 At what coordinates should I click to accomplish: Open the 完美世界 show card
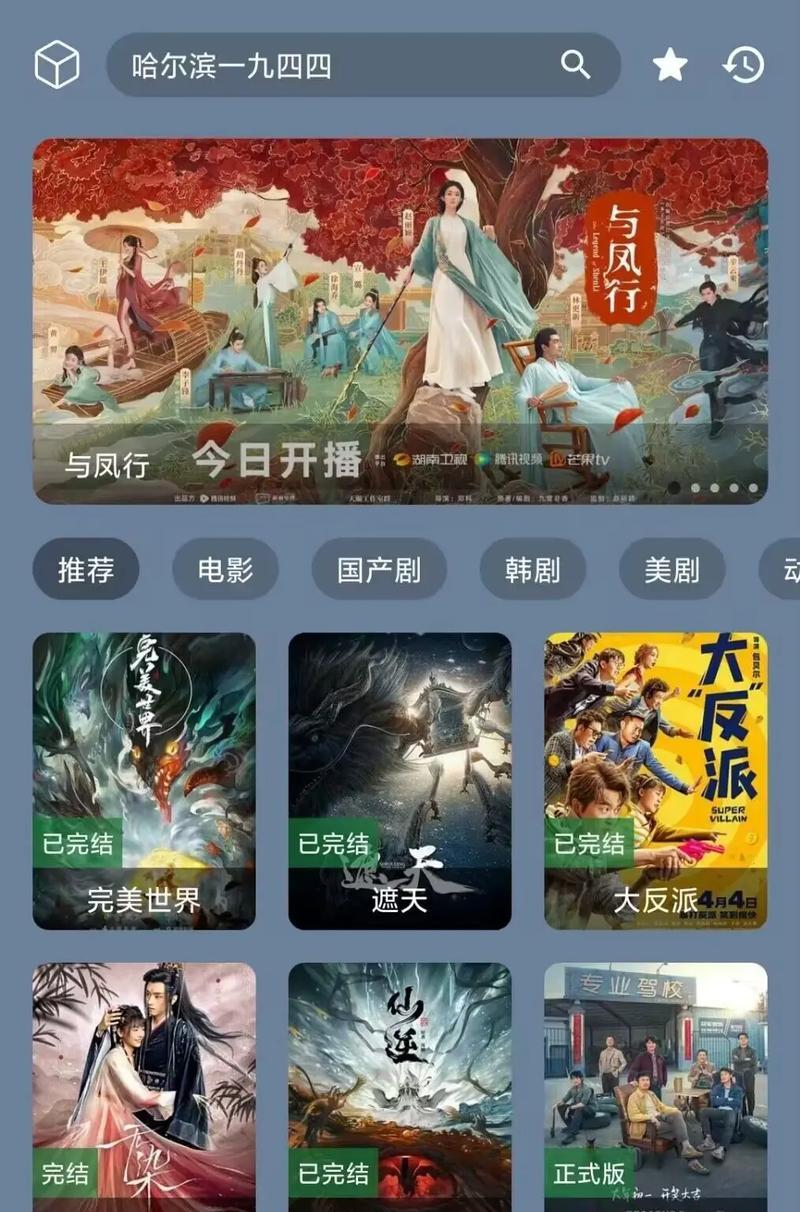click(x=144, y=780)
